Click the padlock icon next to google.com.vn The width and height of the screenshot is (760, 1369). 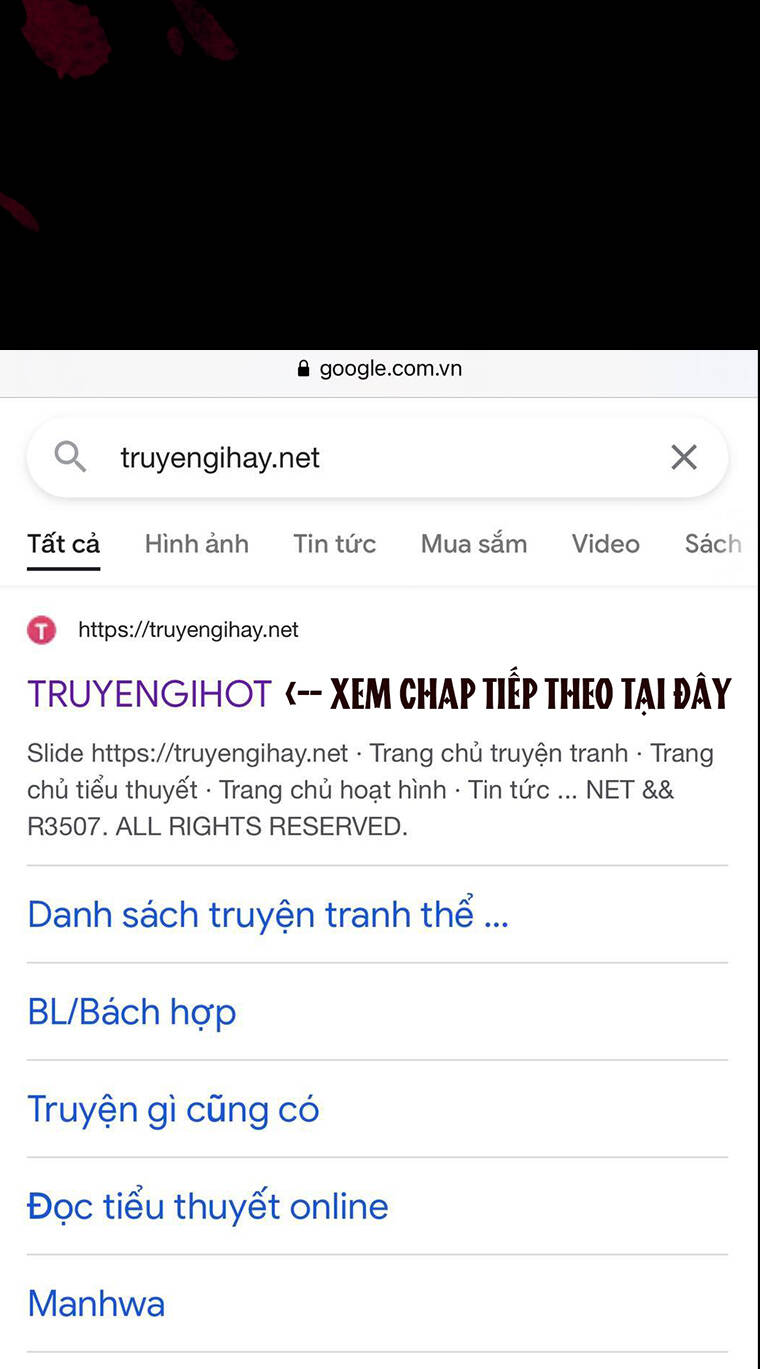pos(302,368)
